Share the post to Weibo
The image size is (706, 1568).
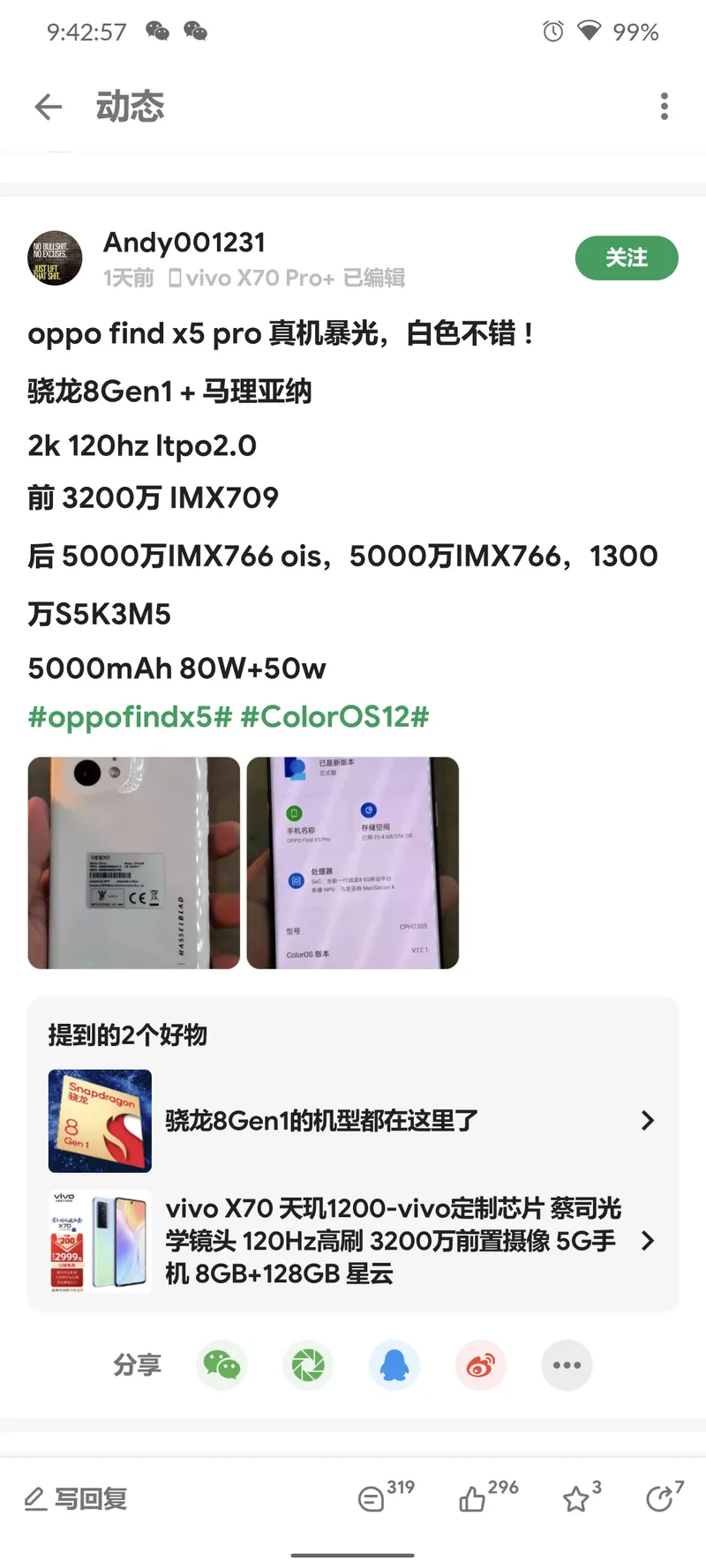click(480, 1365)
